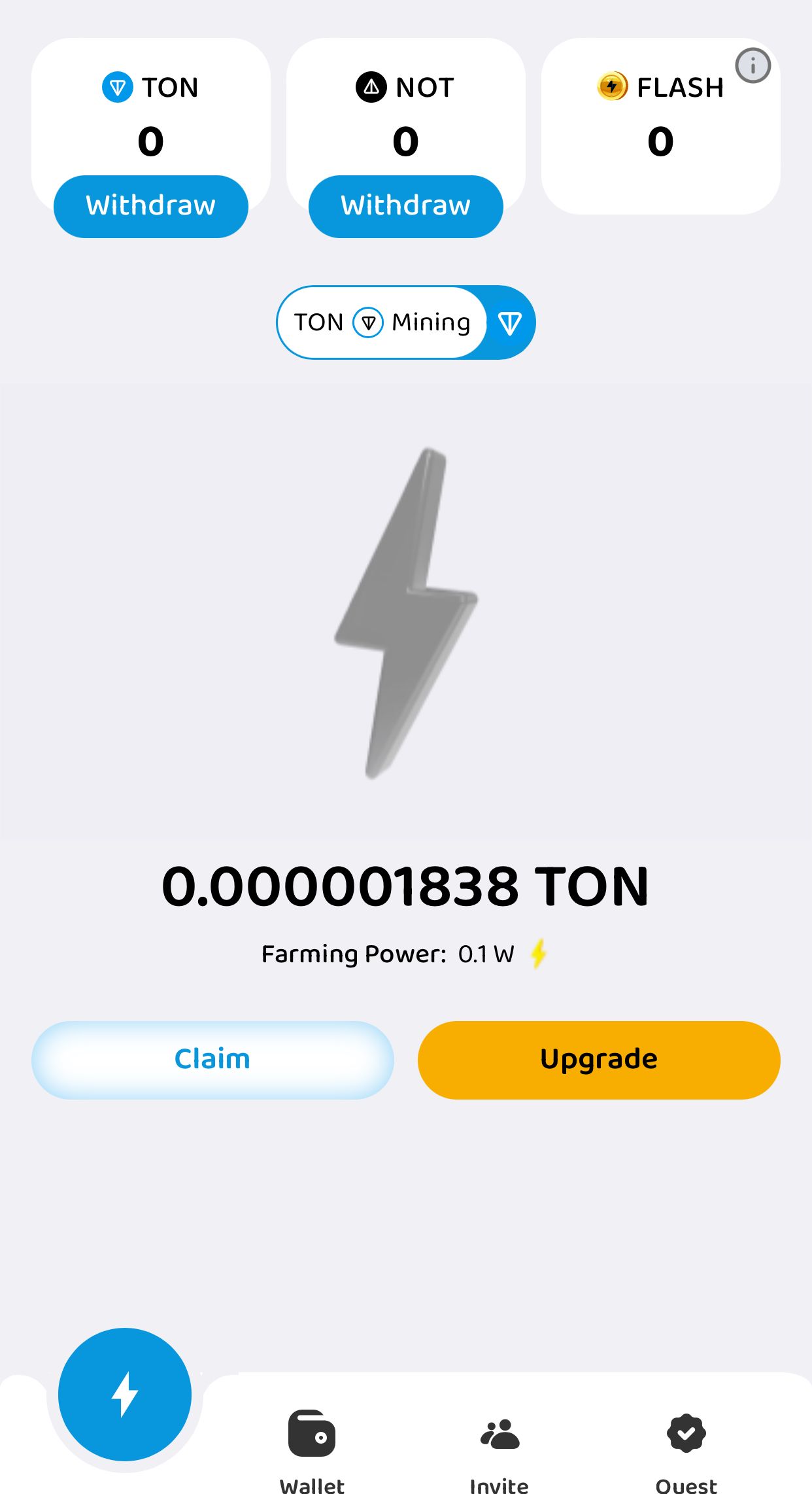812x1494 pixels.
Task: Withdraw your NOT balance
Action: tap(405, 206)
